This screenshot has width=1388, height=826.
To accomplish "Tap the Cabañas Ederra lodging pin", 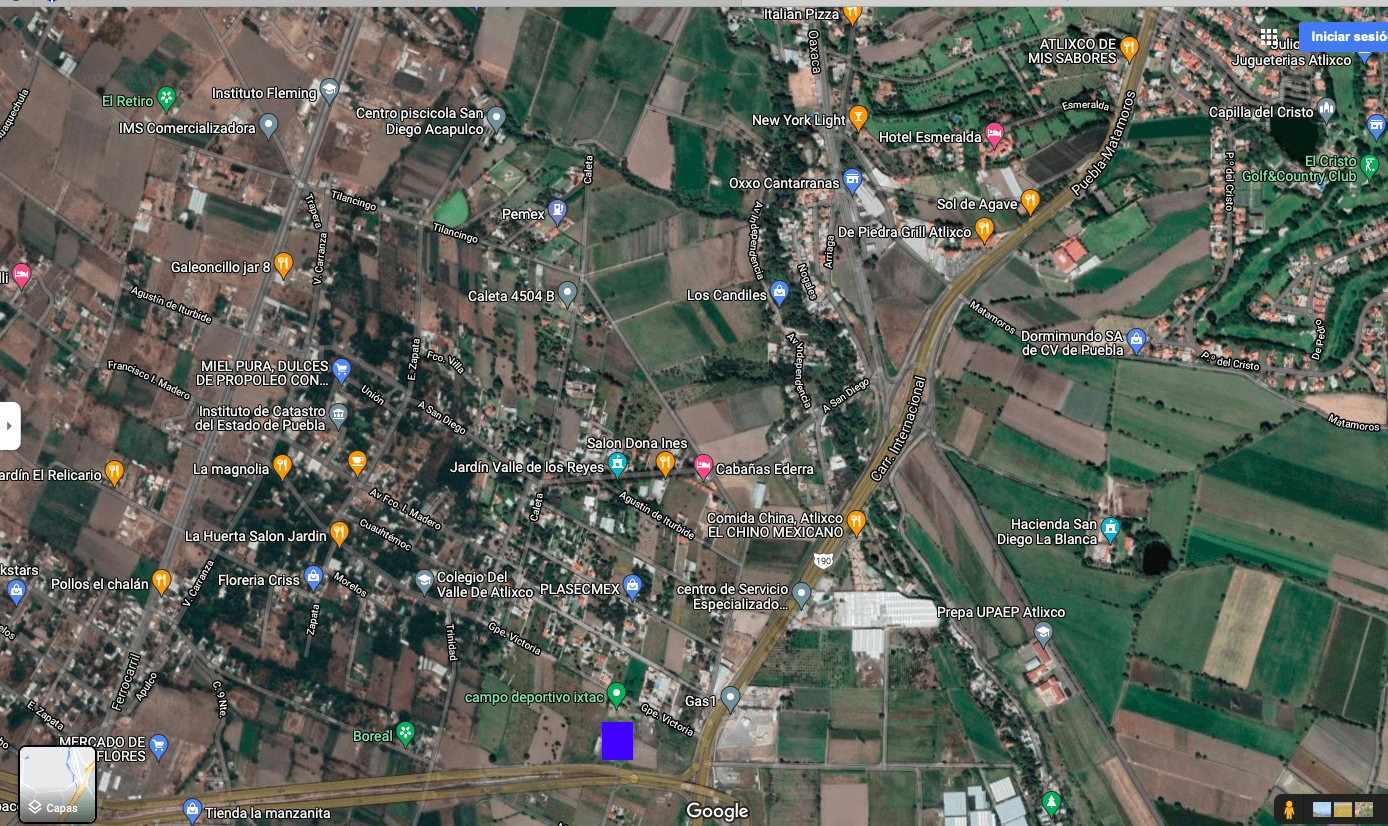I will click(703, 465).
